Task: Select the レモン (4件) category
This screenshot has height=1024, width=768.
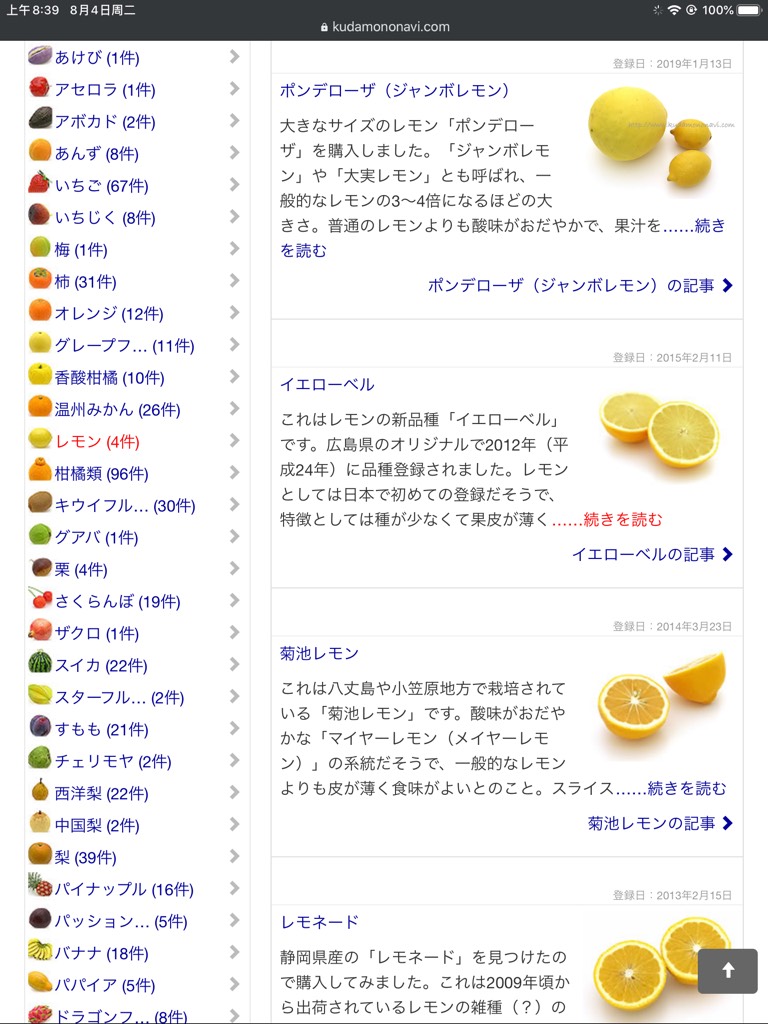Action: pyautogui.click(x=97, y=441)
